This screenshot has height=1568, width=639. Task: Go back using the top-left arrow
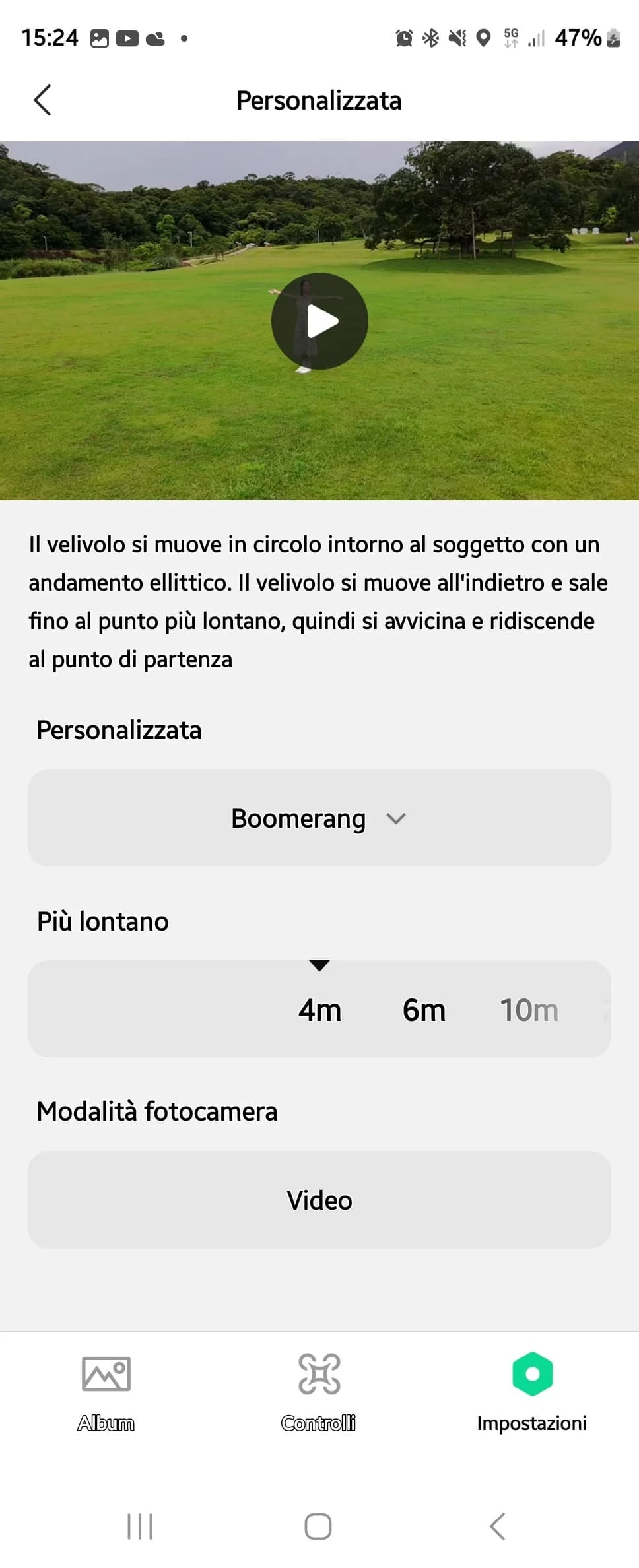tap(42, 100)
